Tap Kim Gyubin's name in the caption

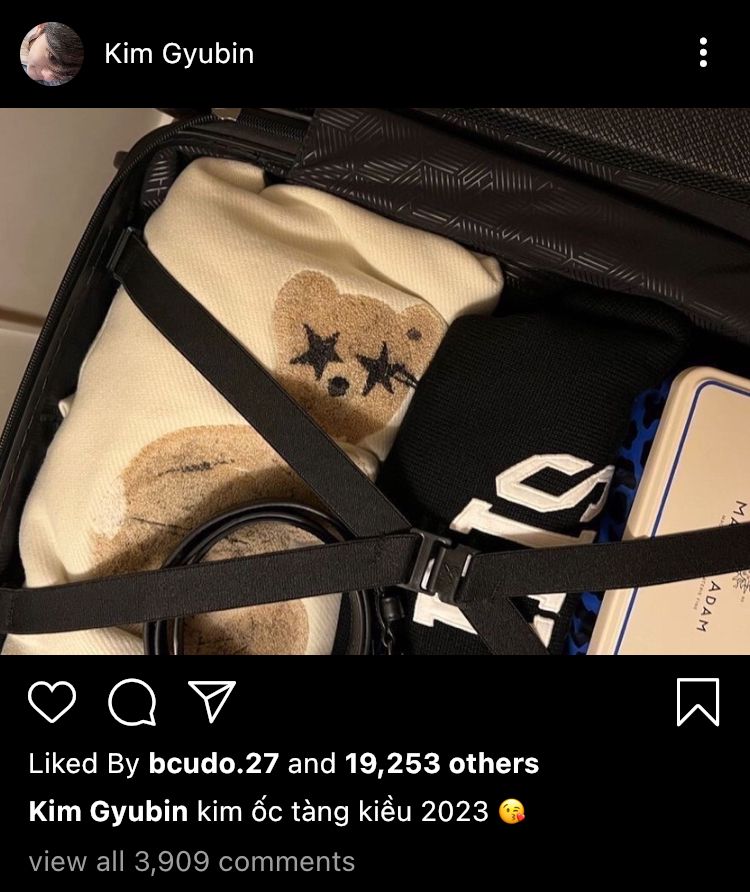108,812
